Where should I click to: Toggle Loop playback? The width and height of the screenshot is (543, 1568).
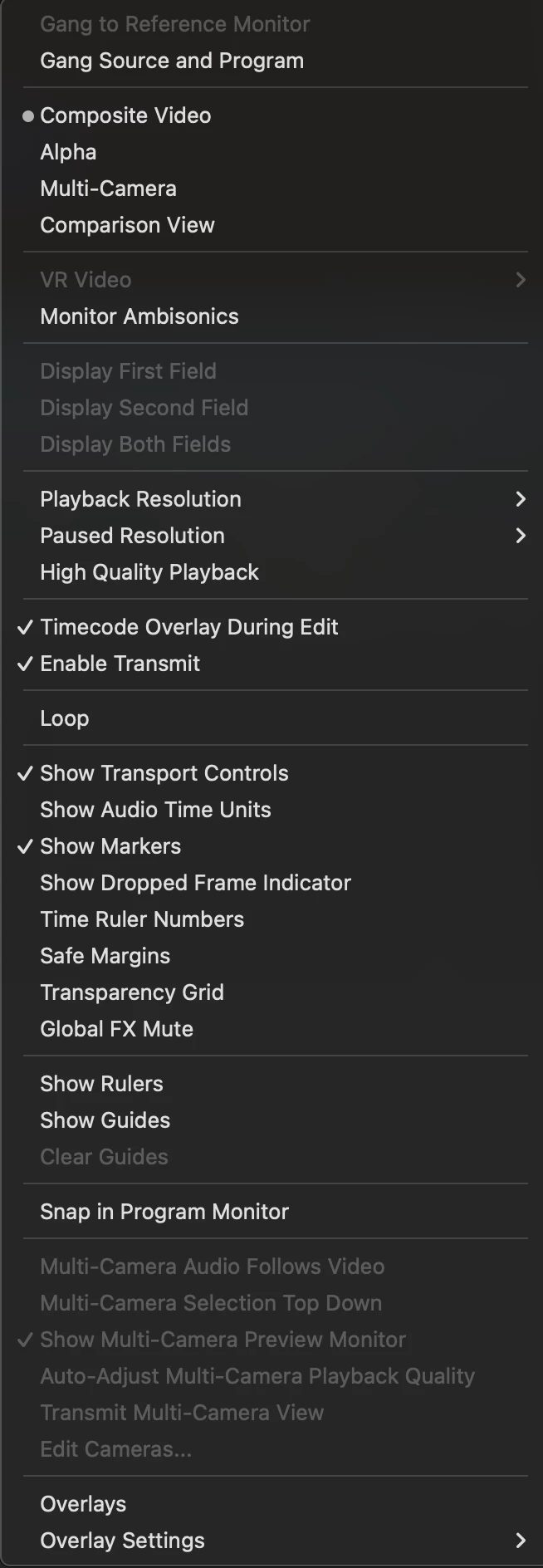[64, 718]
